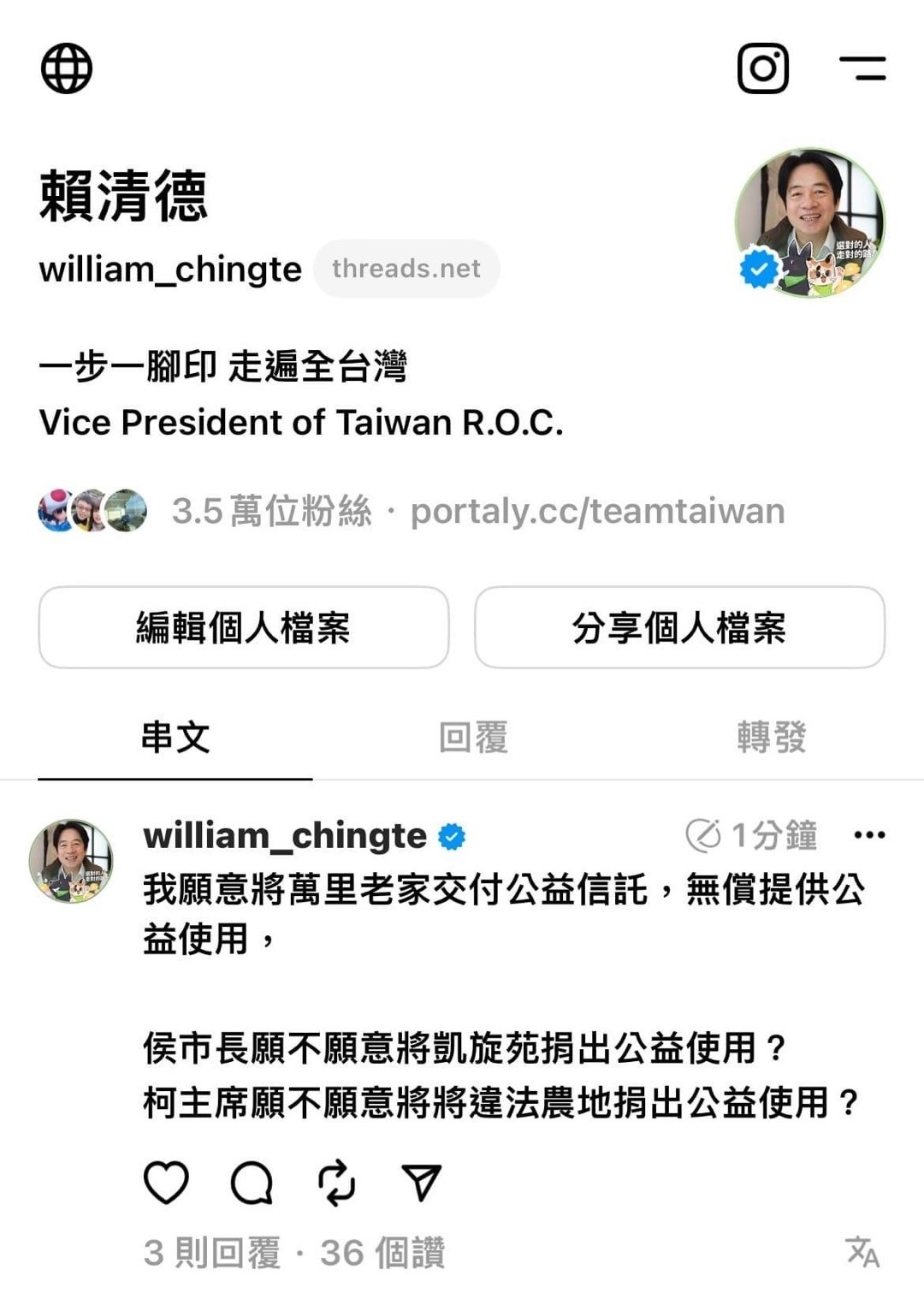Translate the post text
924x1299 pixels.
click(862, 1252)
